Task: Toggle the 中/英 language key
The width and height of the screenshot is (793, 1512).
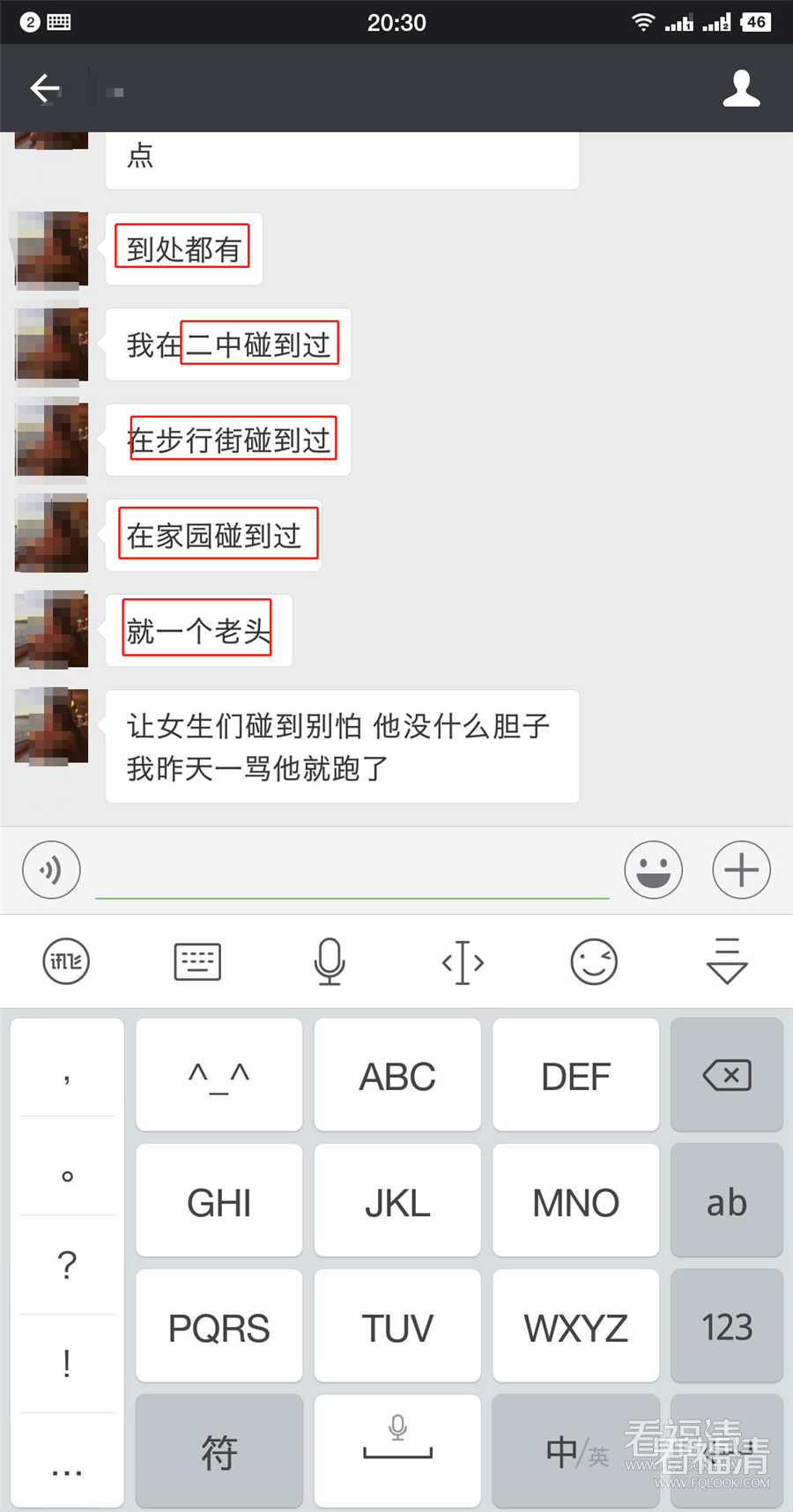Action: [x=575, y=1452]
